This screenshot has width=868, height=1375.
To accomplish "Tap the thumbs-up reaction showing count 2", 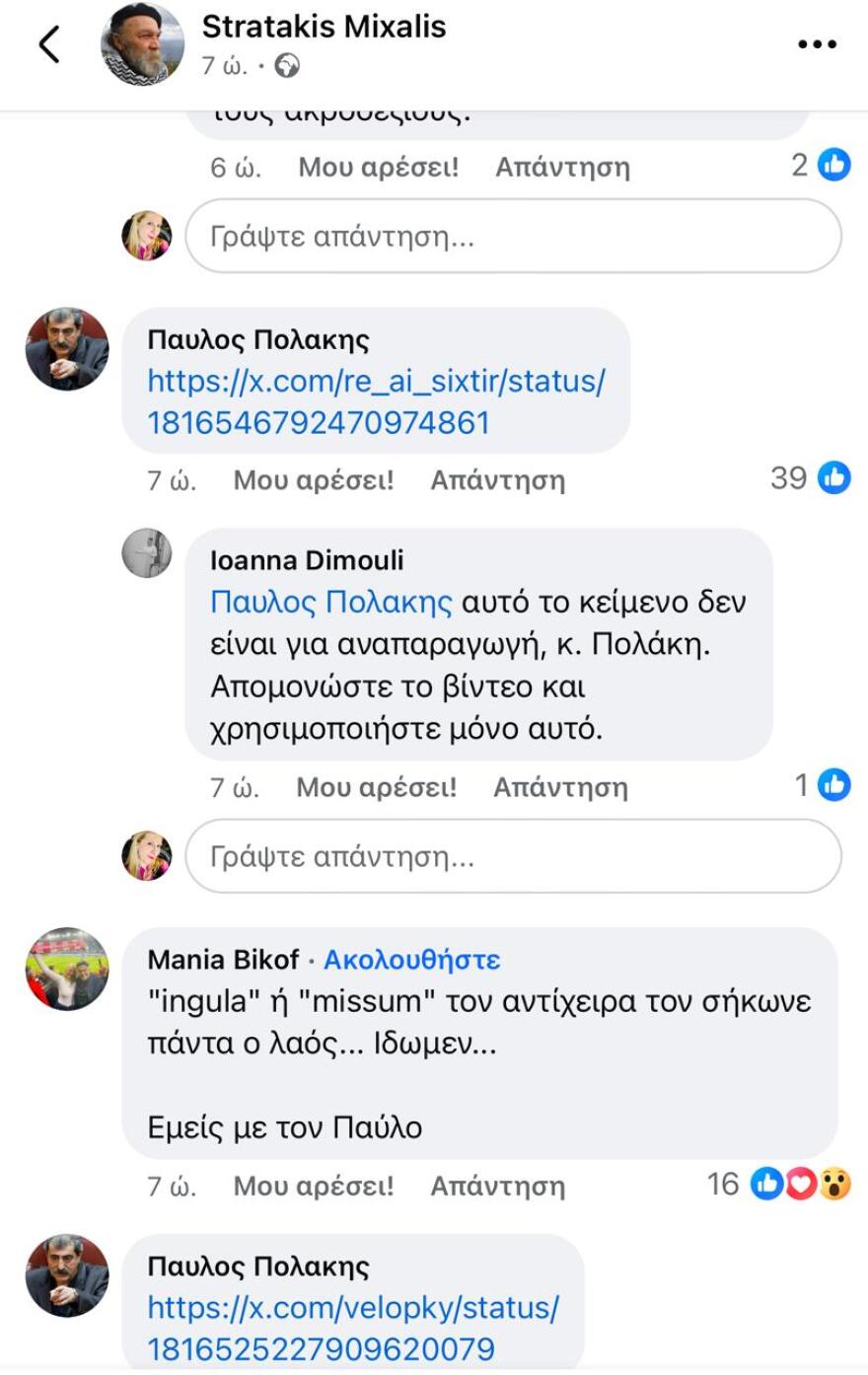I will pyautogui.click(x=832, y=165).
